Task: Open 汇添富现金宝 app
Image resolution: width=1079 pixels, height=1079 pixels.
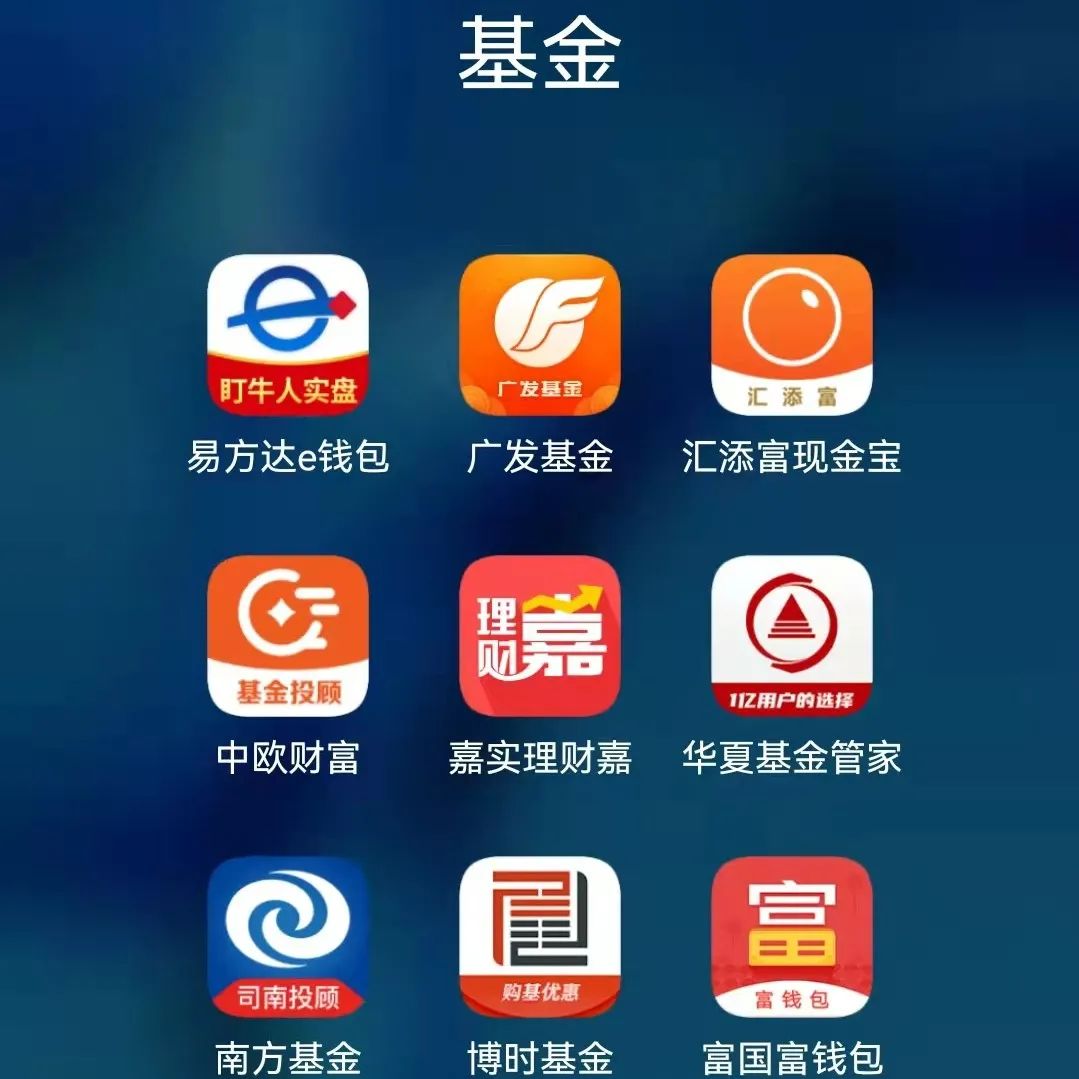Action: pyautogui.click(x=791, y=334)
